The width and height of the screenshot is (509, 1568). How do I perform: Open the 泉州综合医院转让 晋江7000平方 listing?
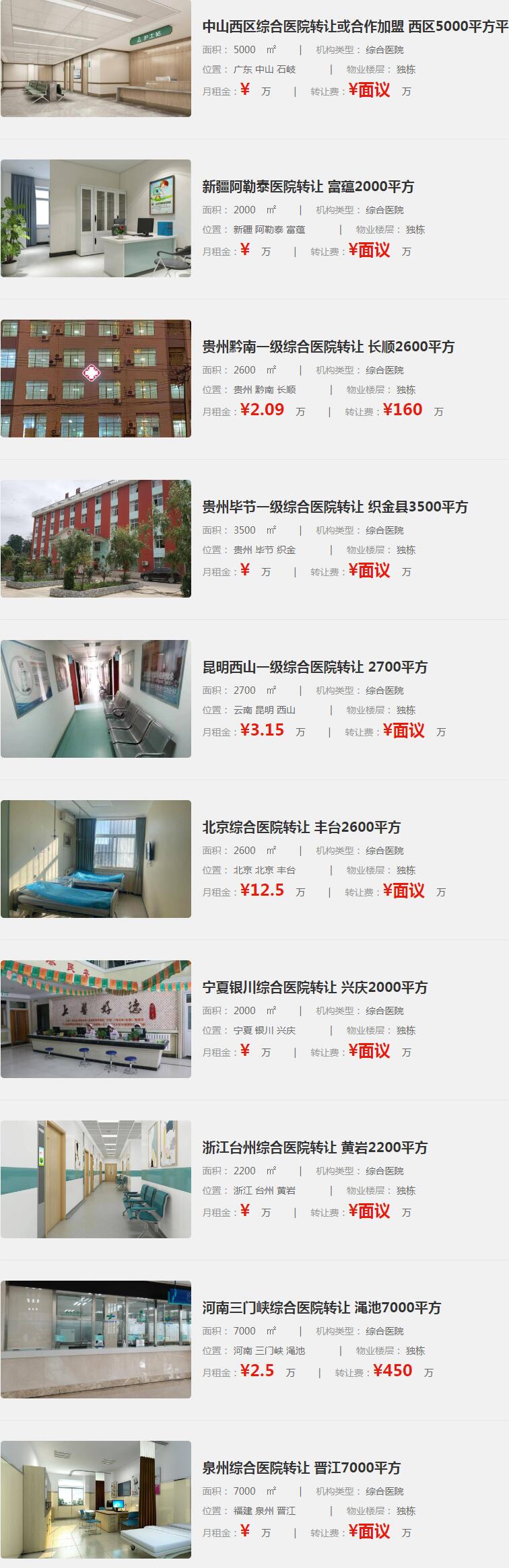[302, 1468]
